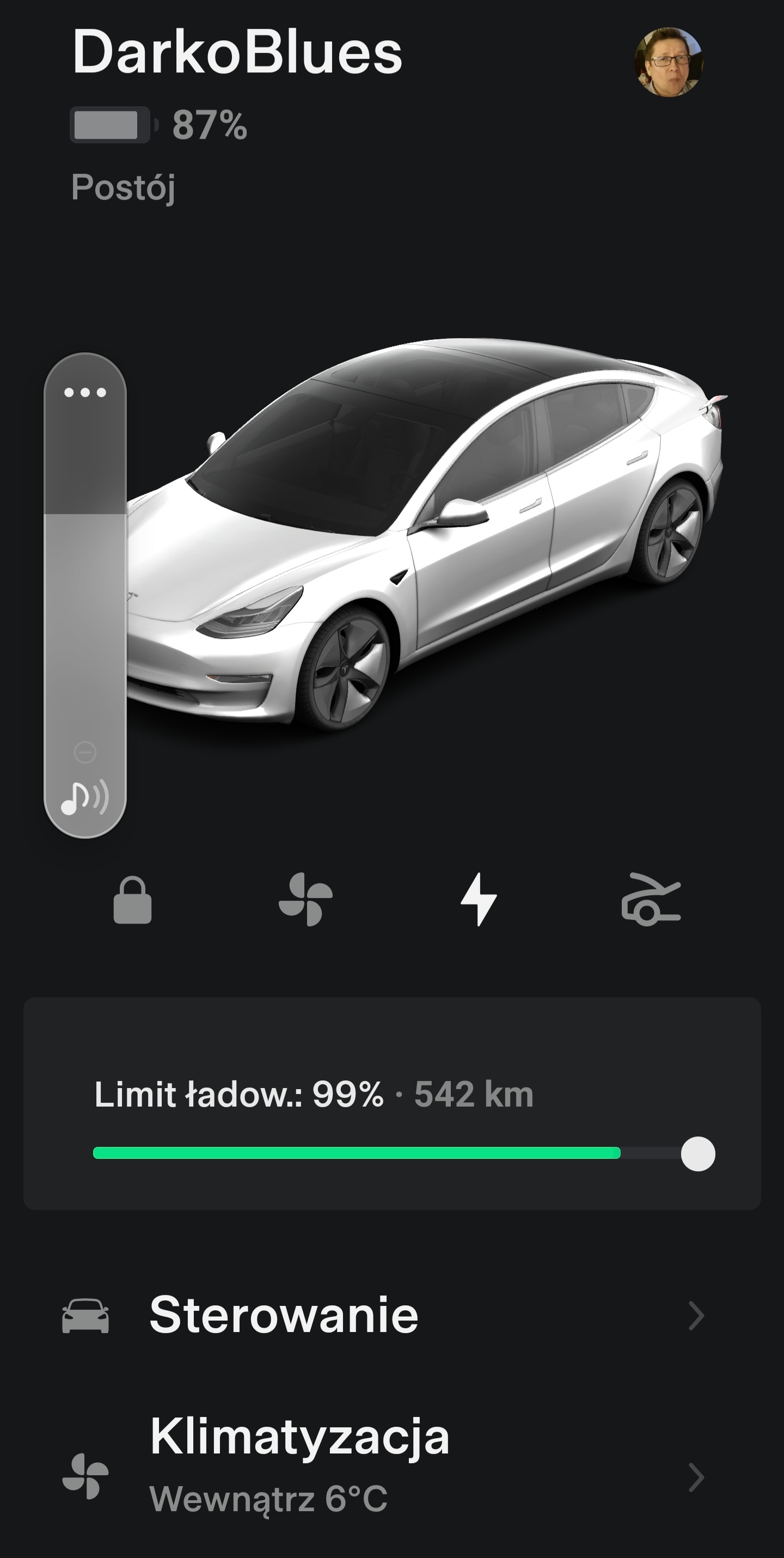The image size is (784, 1558).
Task: Open the three-dot menu on the side panel
Action: point(85,393)
